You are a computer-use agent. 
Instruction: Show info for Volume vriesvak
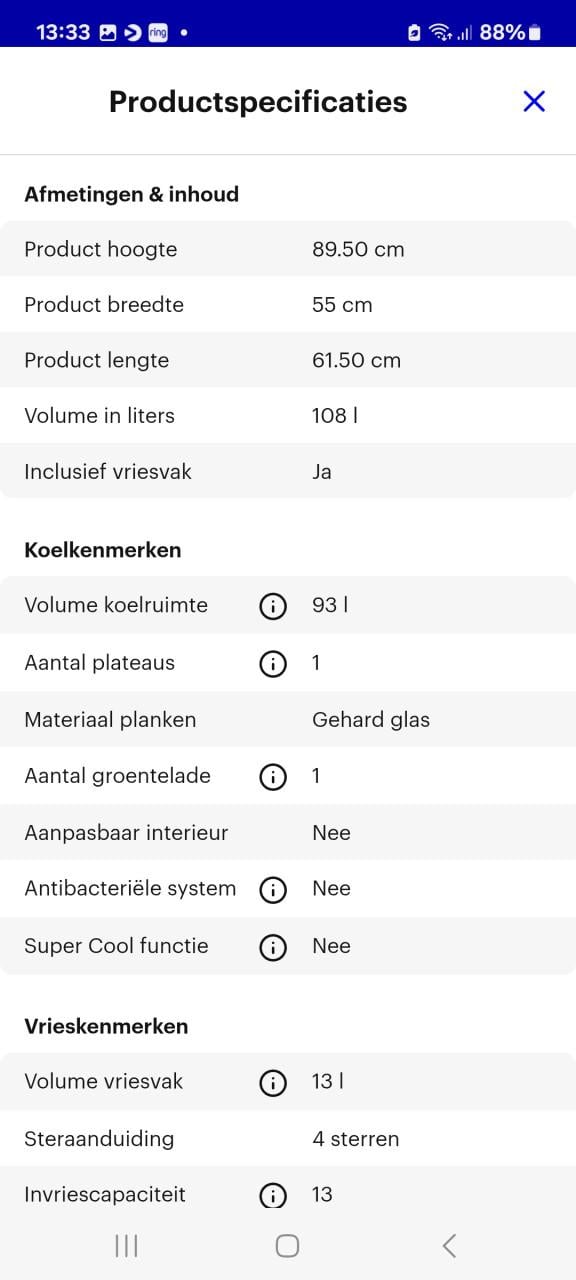coord(273,1082)
